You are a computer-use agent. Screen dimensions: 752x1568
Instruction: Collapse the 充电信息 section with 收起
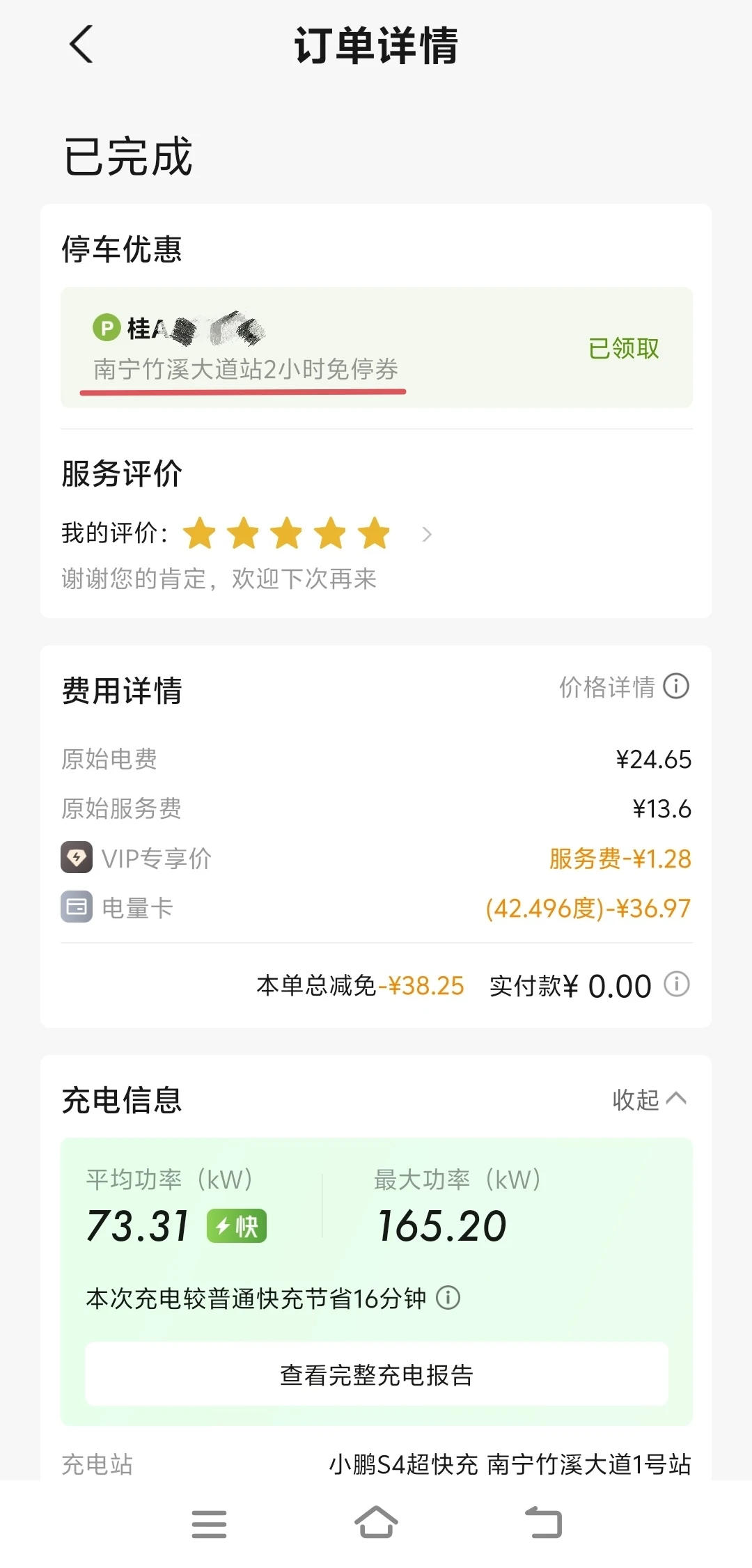[x=649, y=1100]
